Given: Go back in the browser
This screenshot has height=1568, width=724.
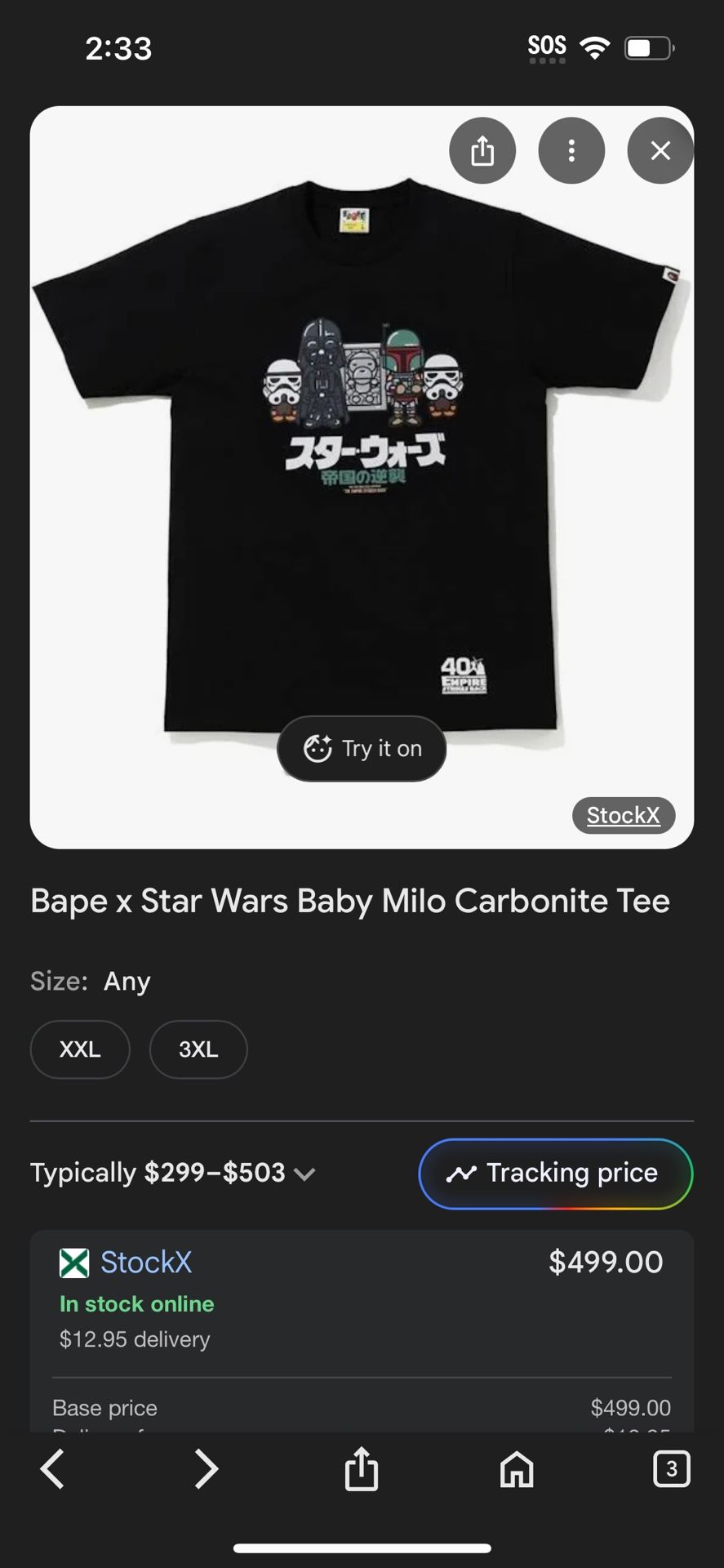Looking at the screenshot, I should pos(52,1469).
